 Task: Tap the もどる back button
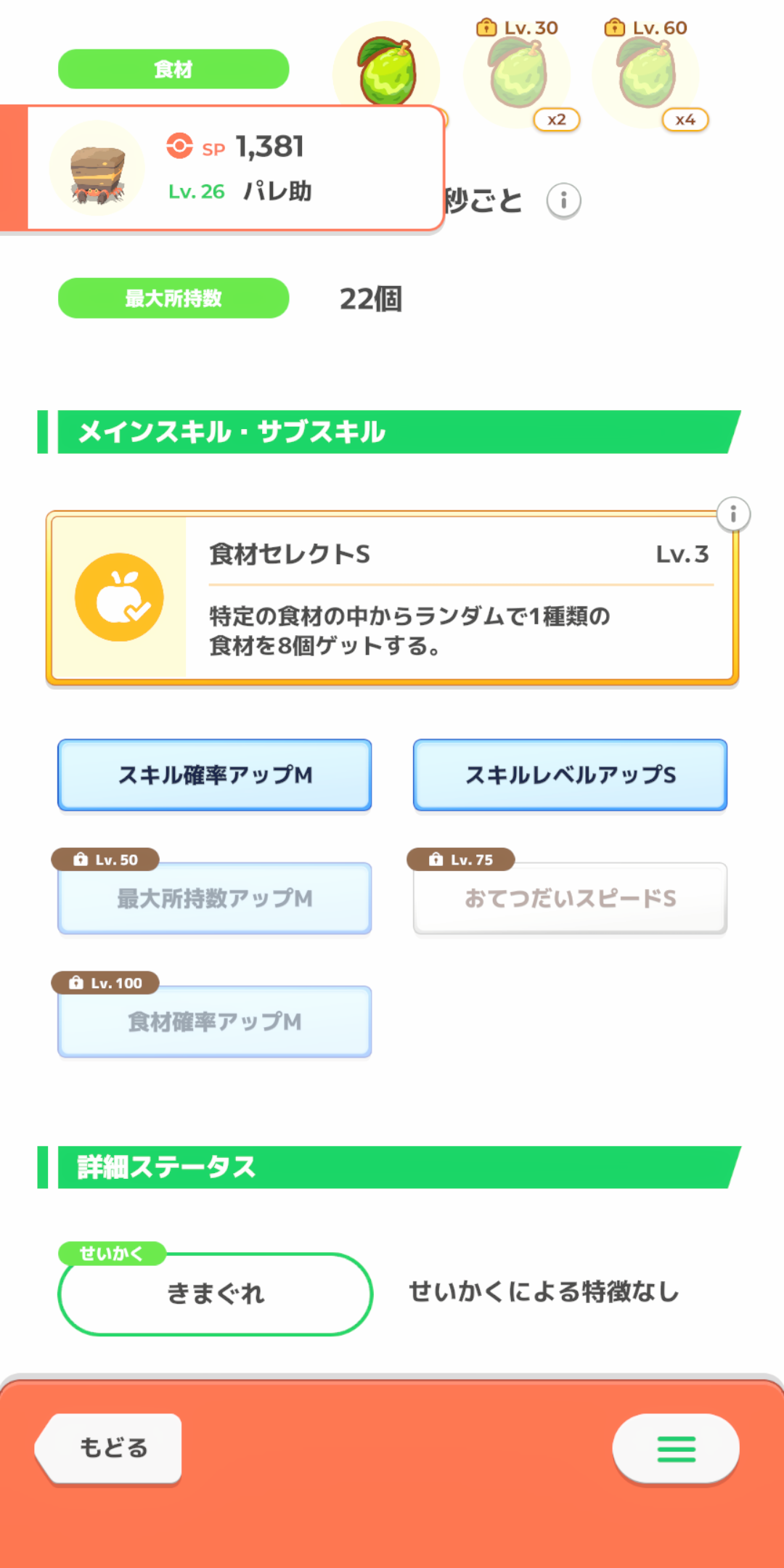coord(110,1448)
